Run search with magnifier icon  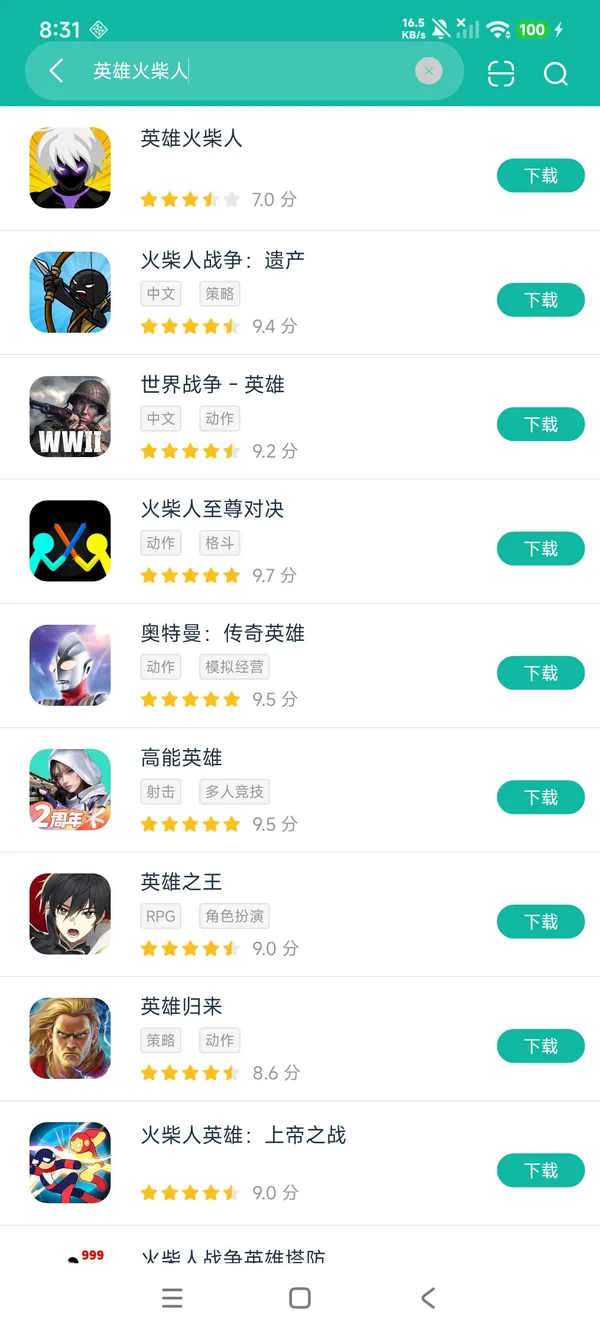[x=555, y=73]
